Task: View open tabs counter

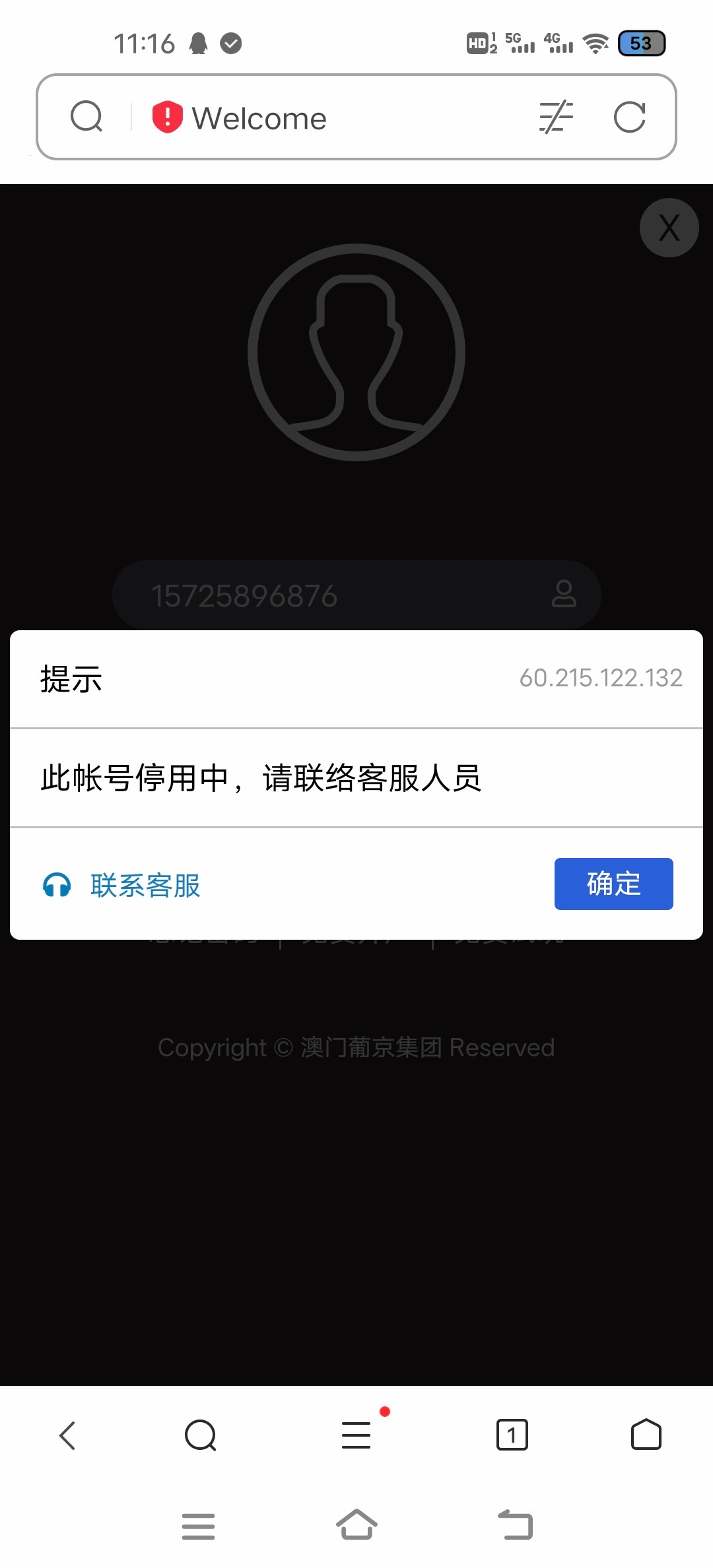Action: [x=512, y=1435]
